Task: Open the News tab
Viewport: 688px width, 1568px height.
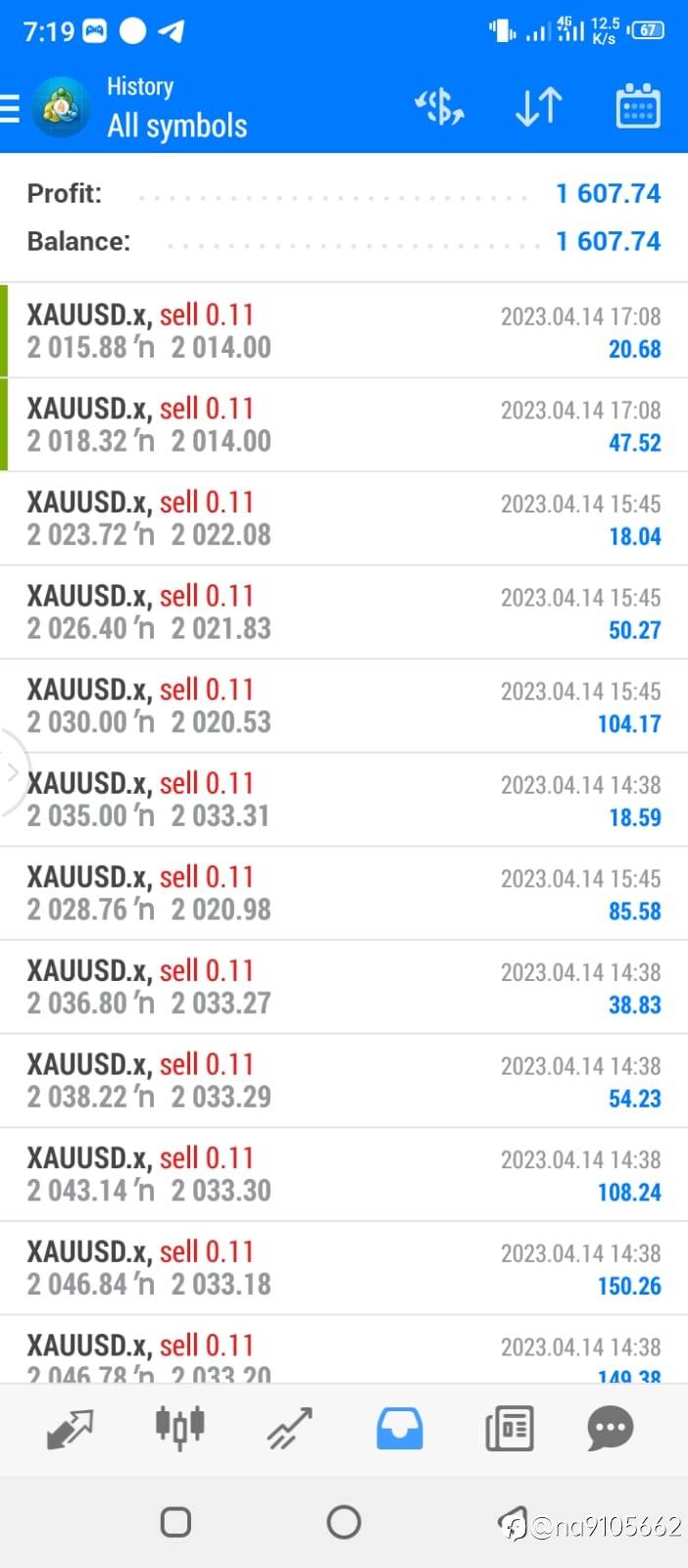Action: (x=510, y=1429)
